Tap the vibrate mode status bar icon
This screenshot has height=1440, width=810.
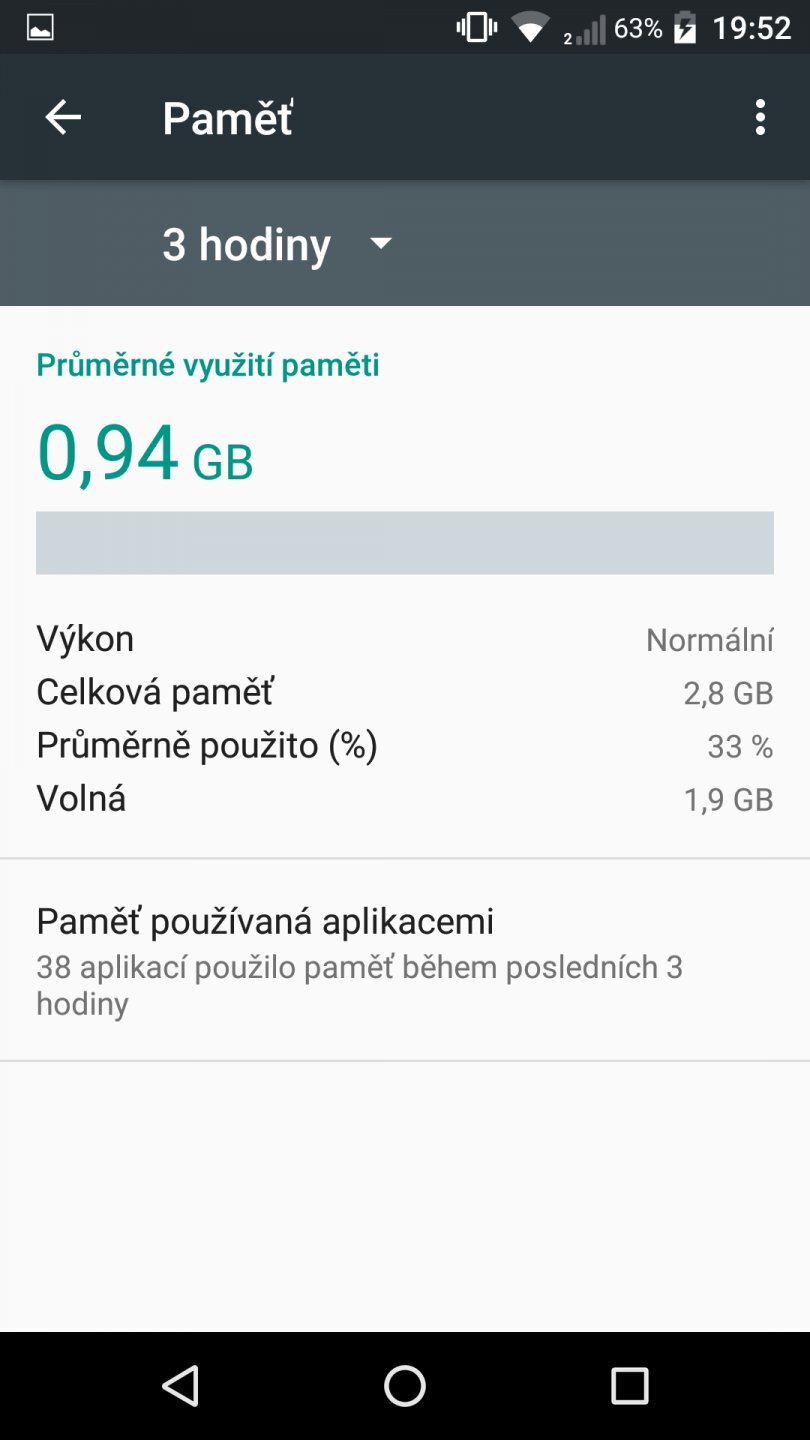click(x=475, y=27)
